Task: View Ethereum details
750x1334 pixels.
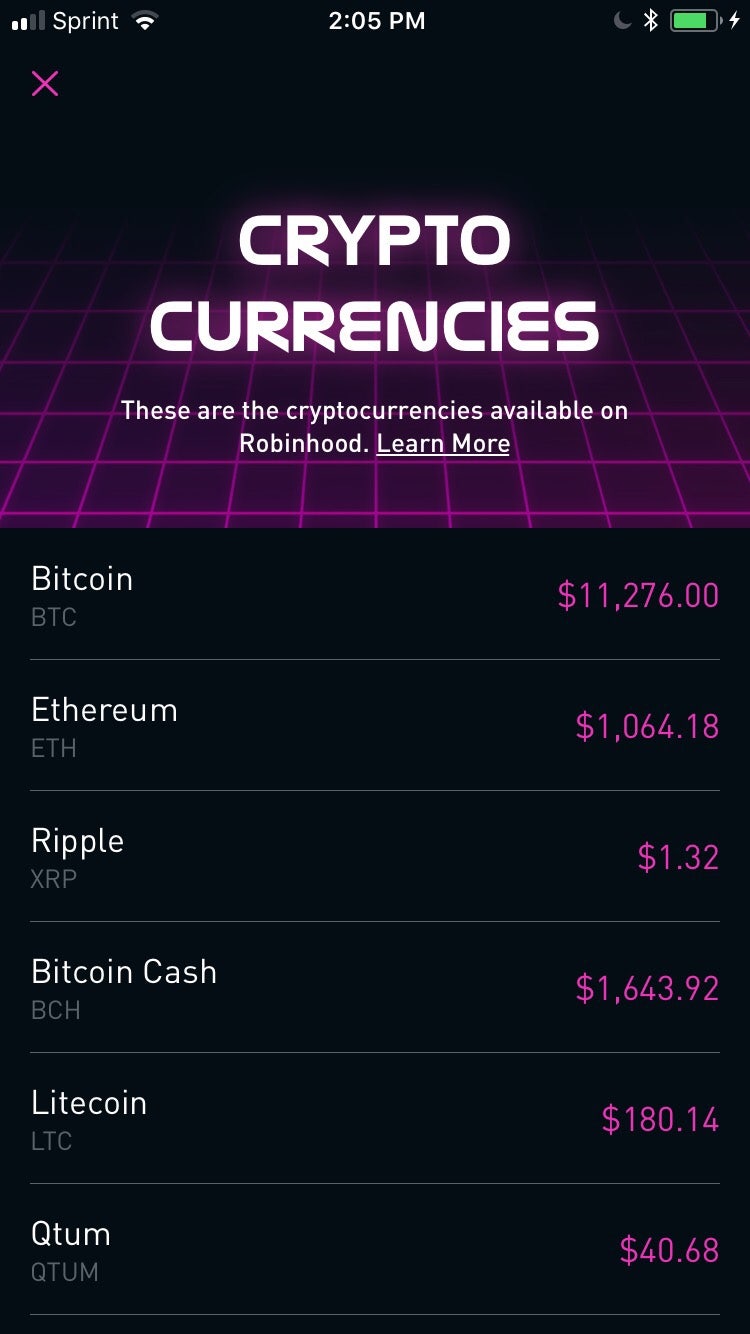Action: (374, 726)
